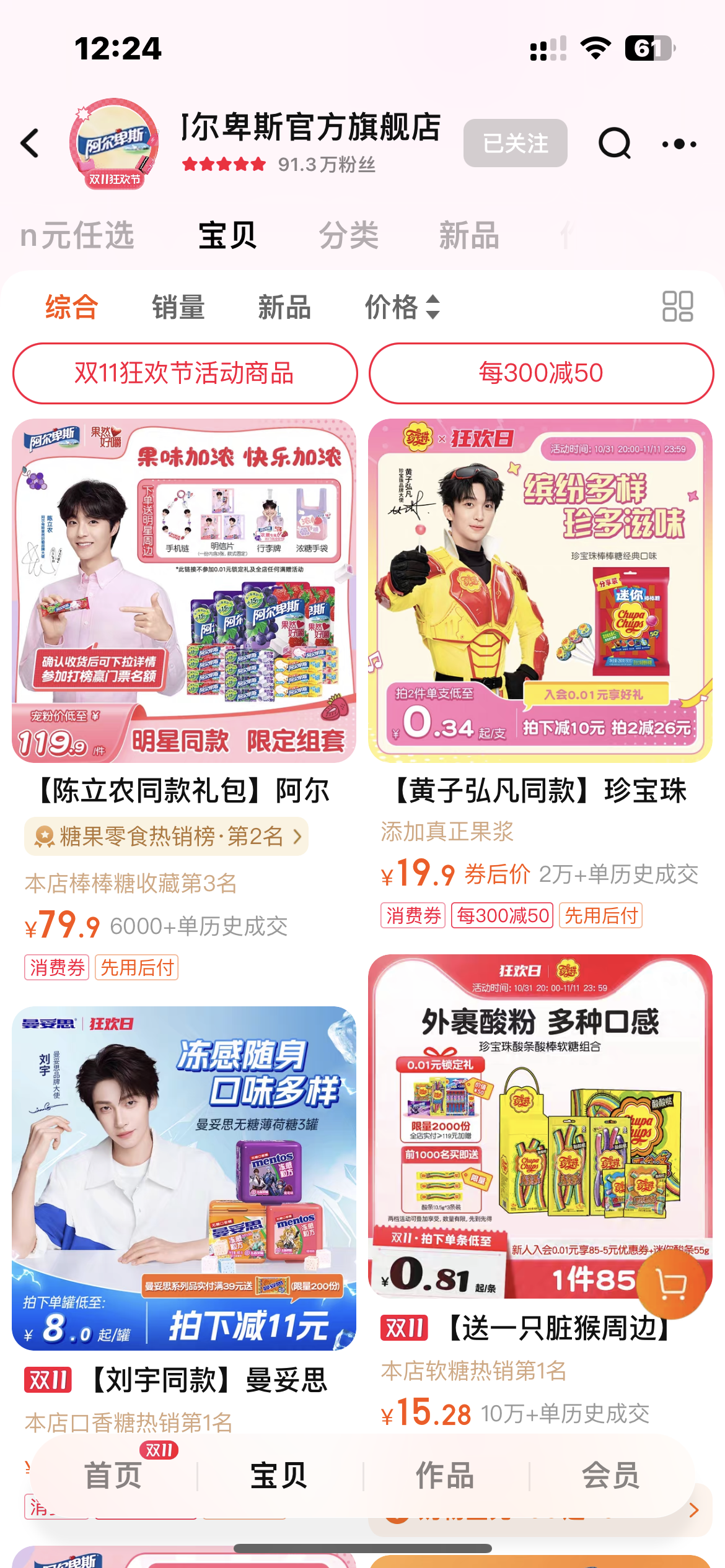Open the three-dot overflow menu
The image size is (725, 1568).
(679, 144)
